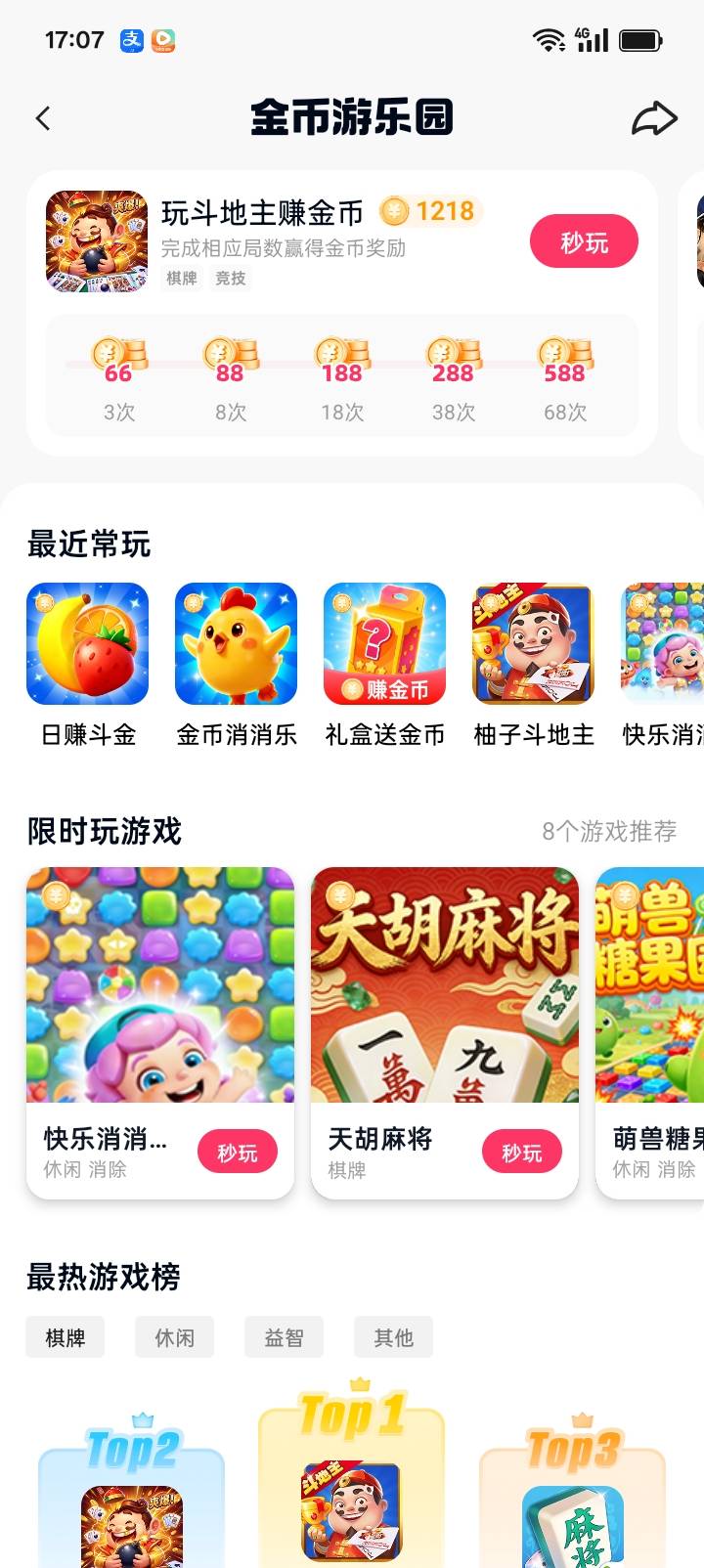
Task: Choose the 其他 category chip
Action: [394, 1337]
